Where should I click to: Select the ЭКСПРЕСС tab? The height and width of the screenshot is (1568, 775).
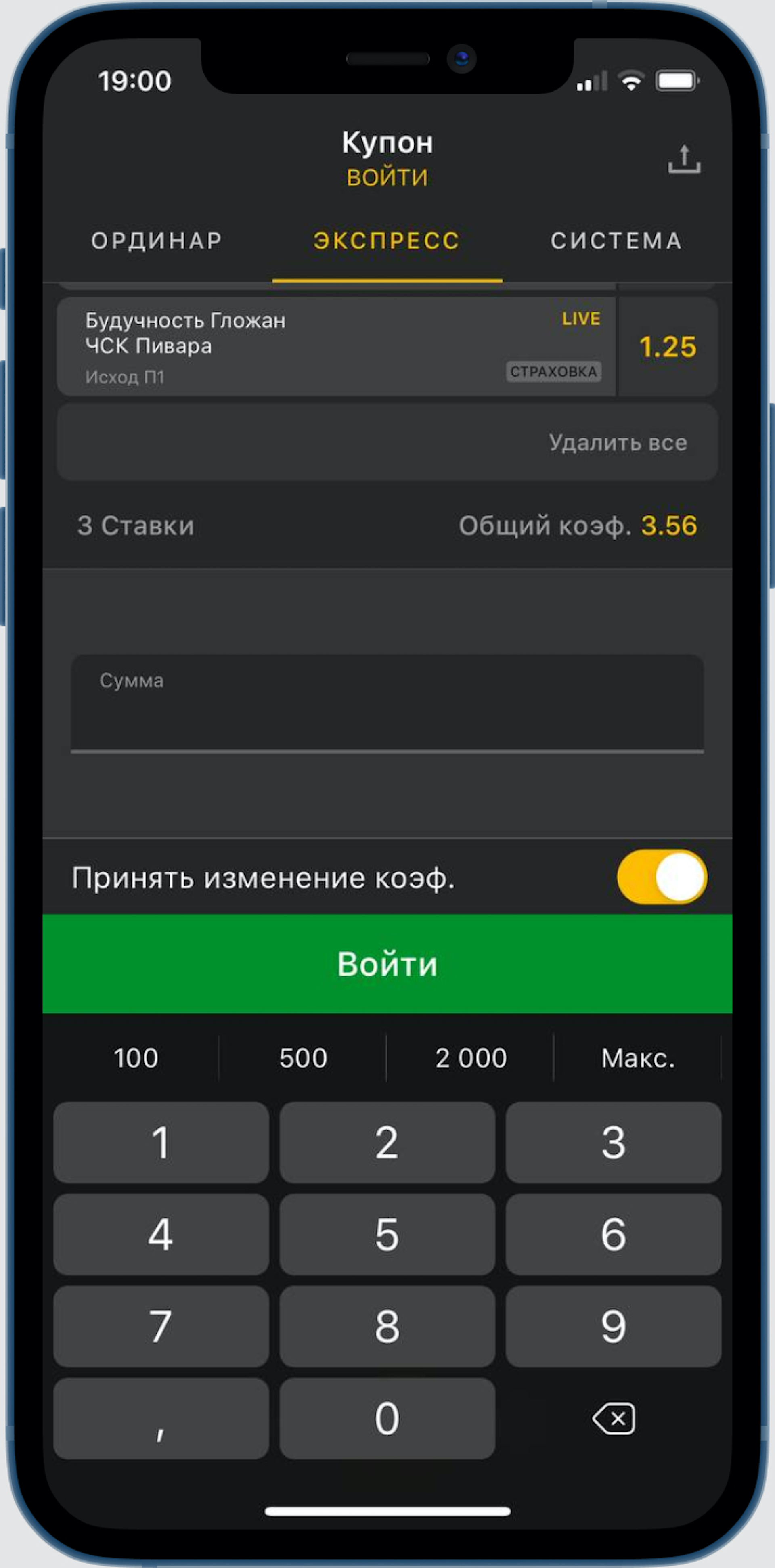387,241
